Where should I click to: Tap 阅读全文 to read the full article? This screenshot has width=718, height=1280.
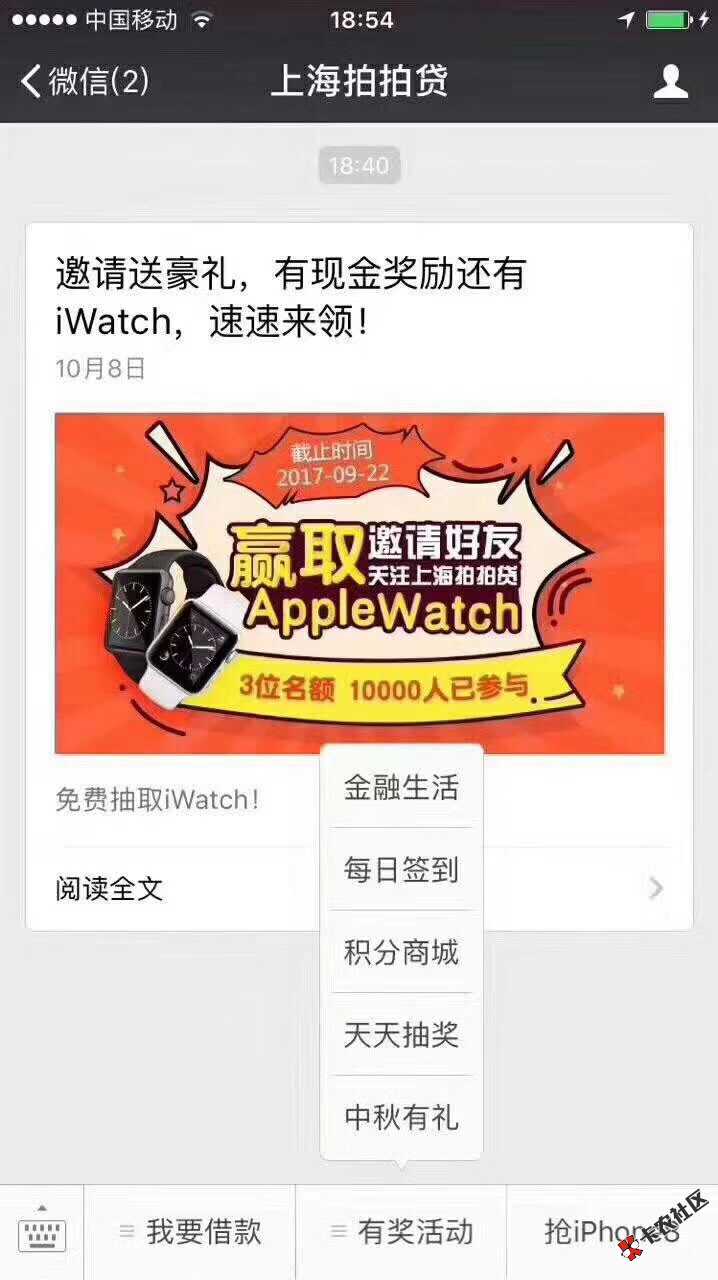180,888
